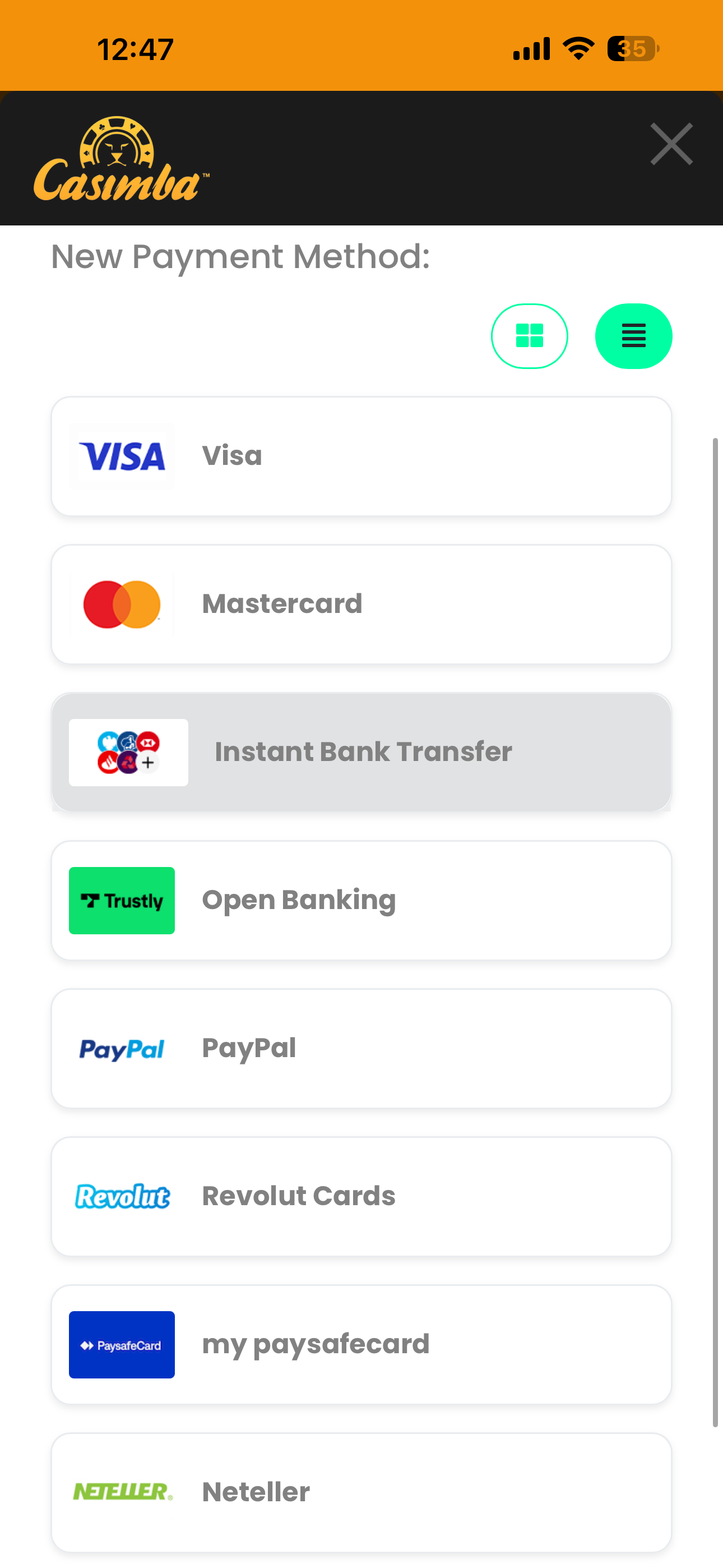Choose Revolut Cards option

click(361, 1196)
